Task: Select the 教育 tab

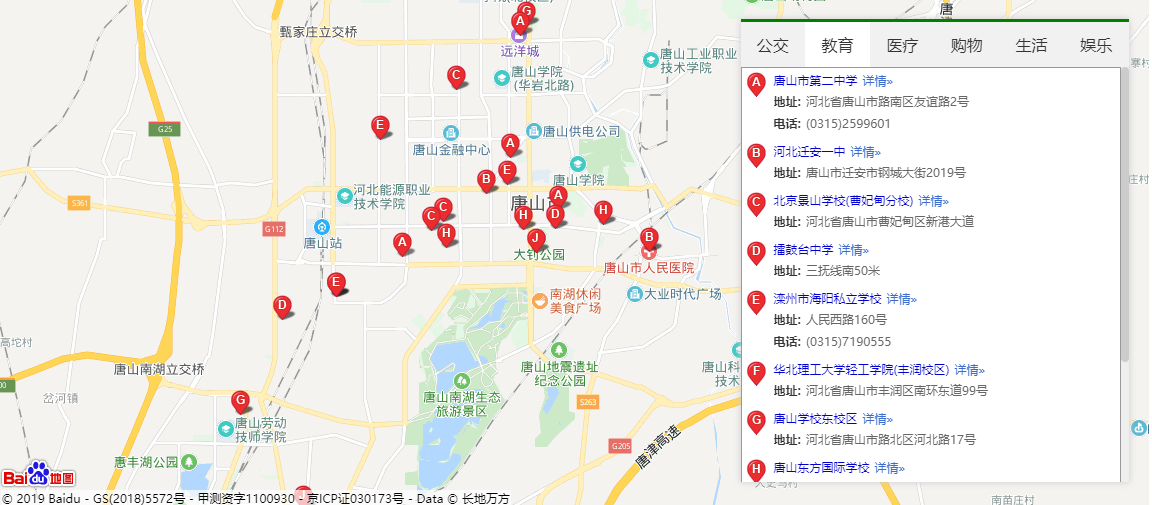Action: pos(837,45)
